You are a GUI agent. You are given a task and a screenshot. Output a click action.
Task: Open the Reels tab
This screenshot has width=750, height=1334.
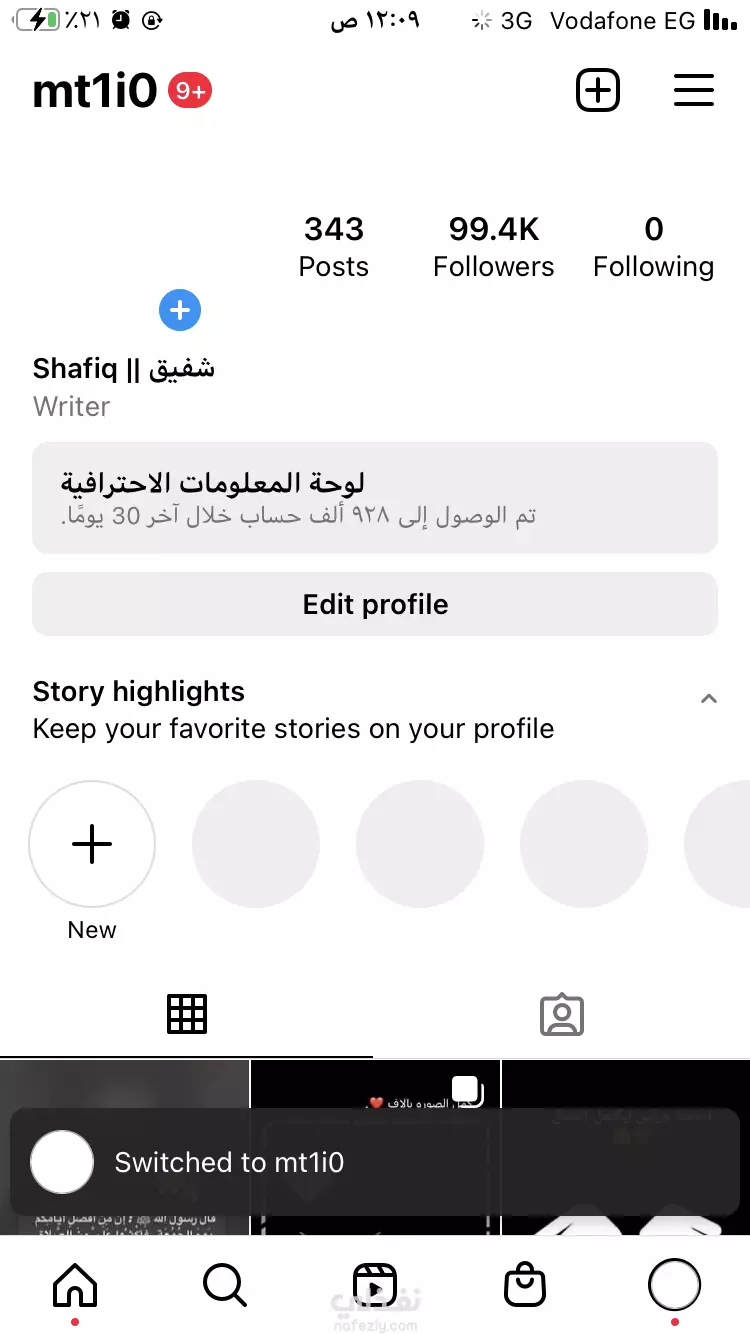pos(375,1285)
